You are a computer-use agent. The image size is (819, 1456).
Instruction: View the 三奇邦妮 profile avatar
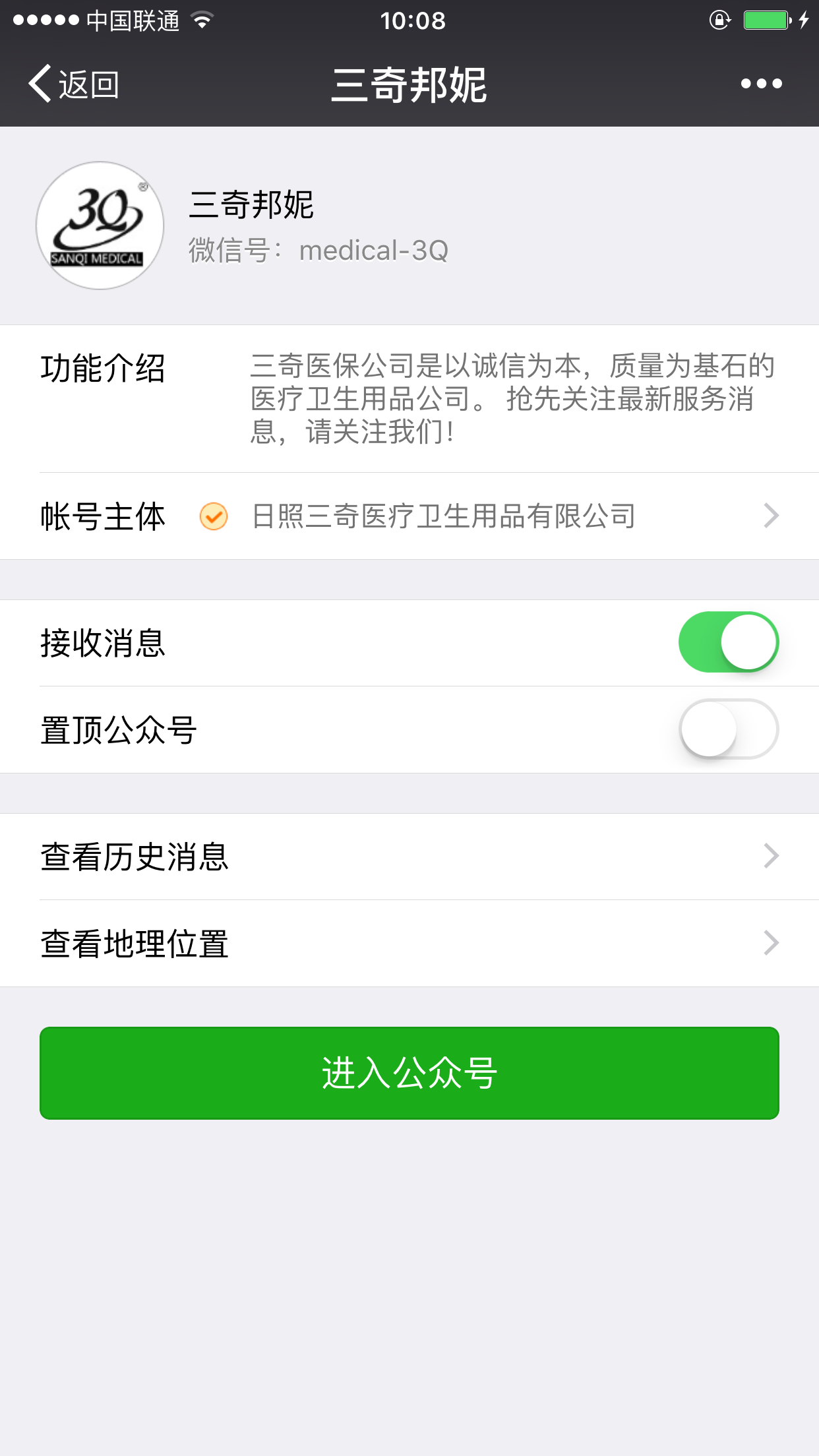click(x=100, y=226)
